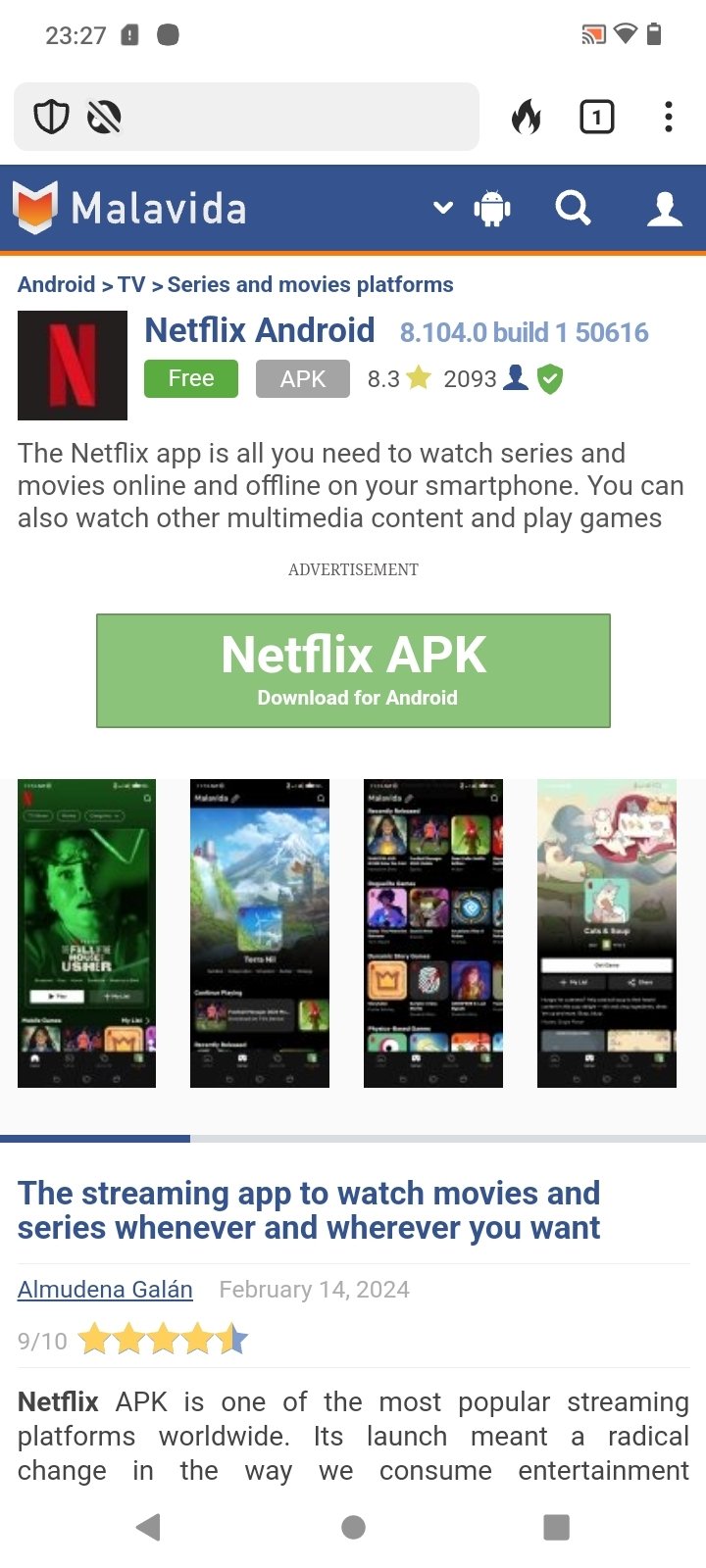
Task: Tap the fire clear-data icon
Action: pyautogui.click(x=527, y=118)
